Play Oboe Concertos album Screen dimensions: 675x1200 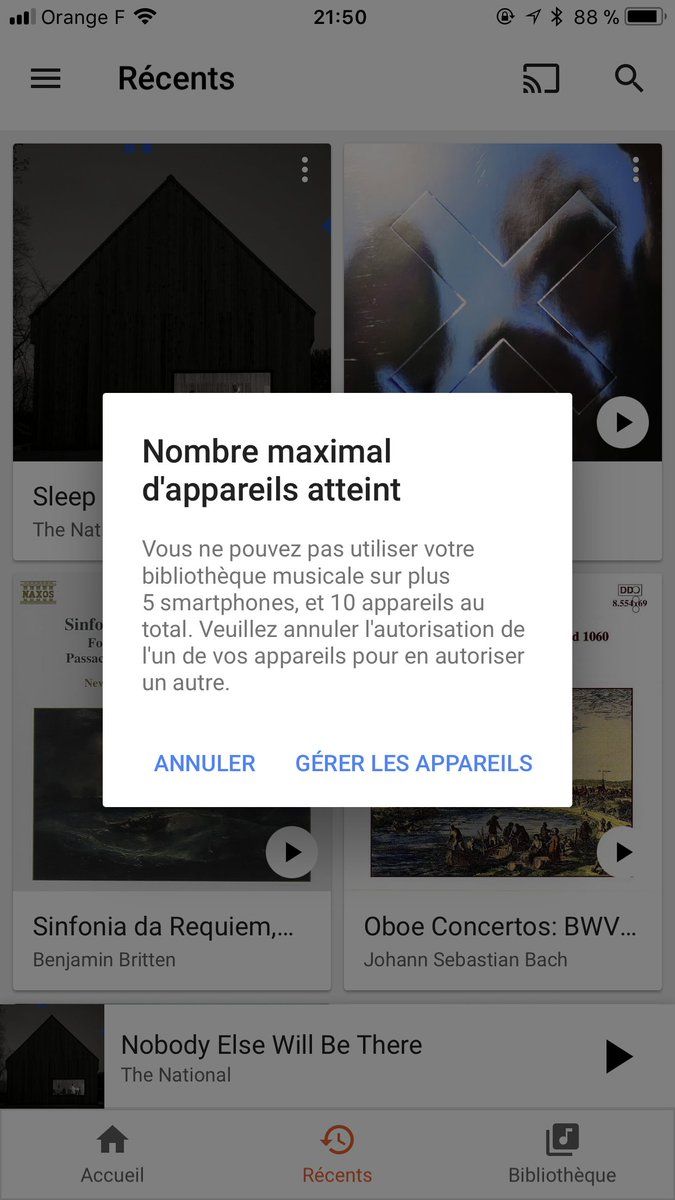coord(622,852)
